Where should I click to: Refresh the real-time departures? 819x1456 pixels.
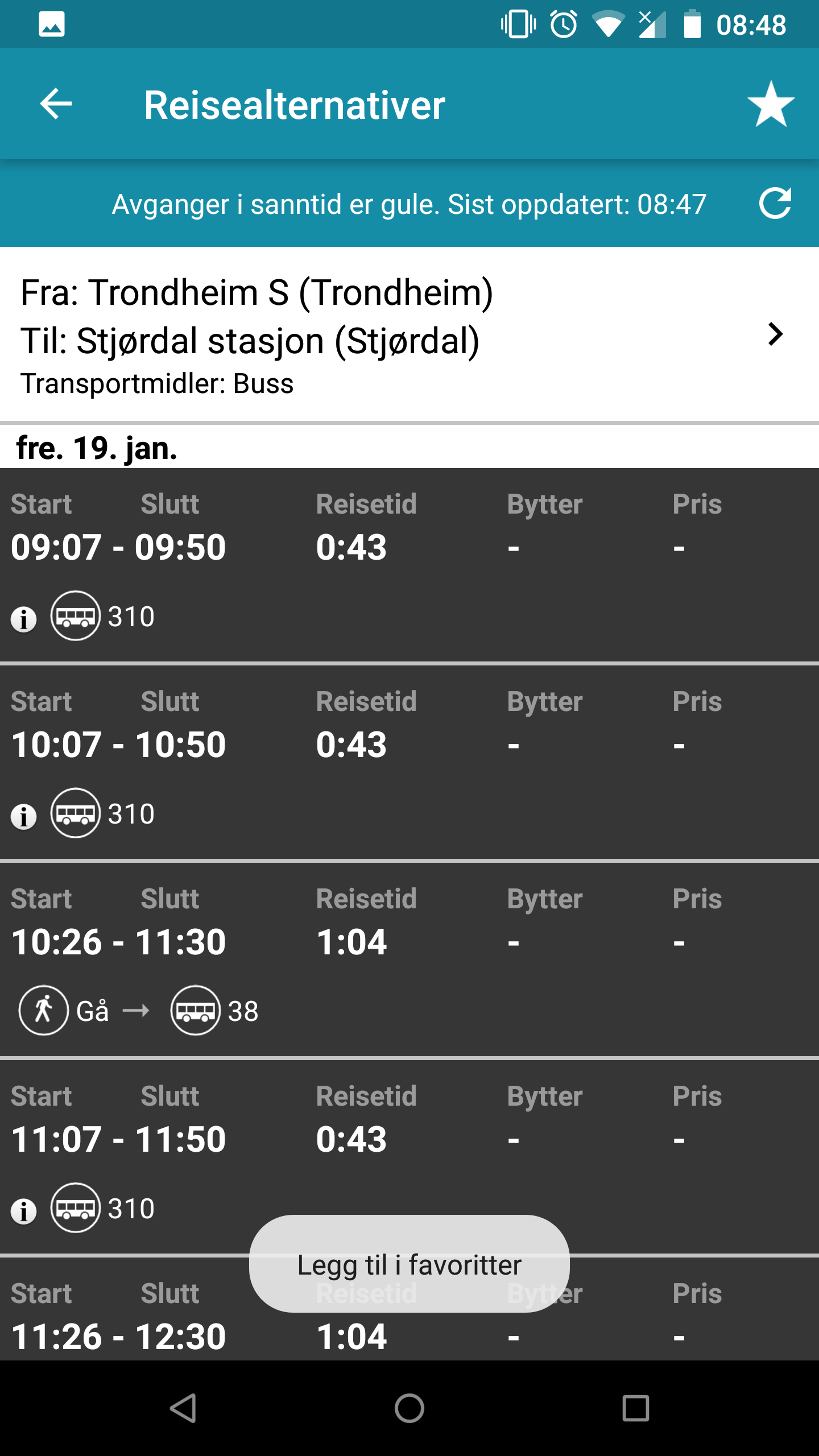[775, 204]
